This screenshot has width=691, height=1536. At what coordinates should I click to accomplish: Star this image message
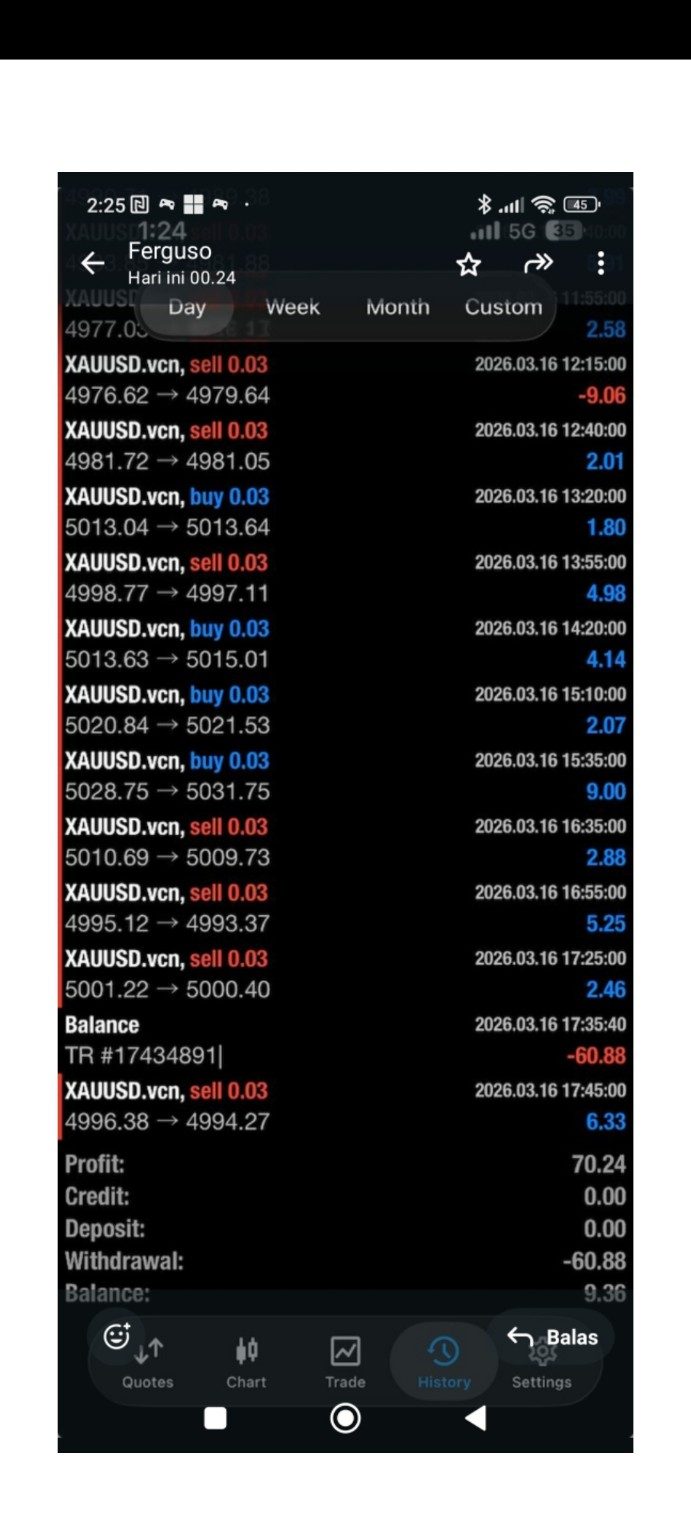click(x=468, y=264)
